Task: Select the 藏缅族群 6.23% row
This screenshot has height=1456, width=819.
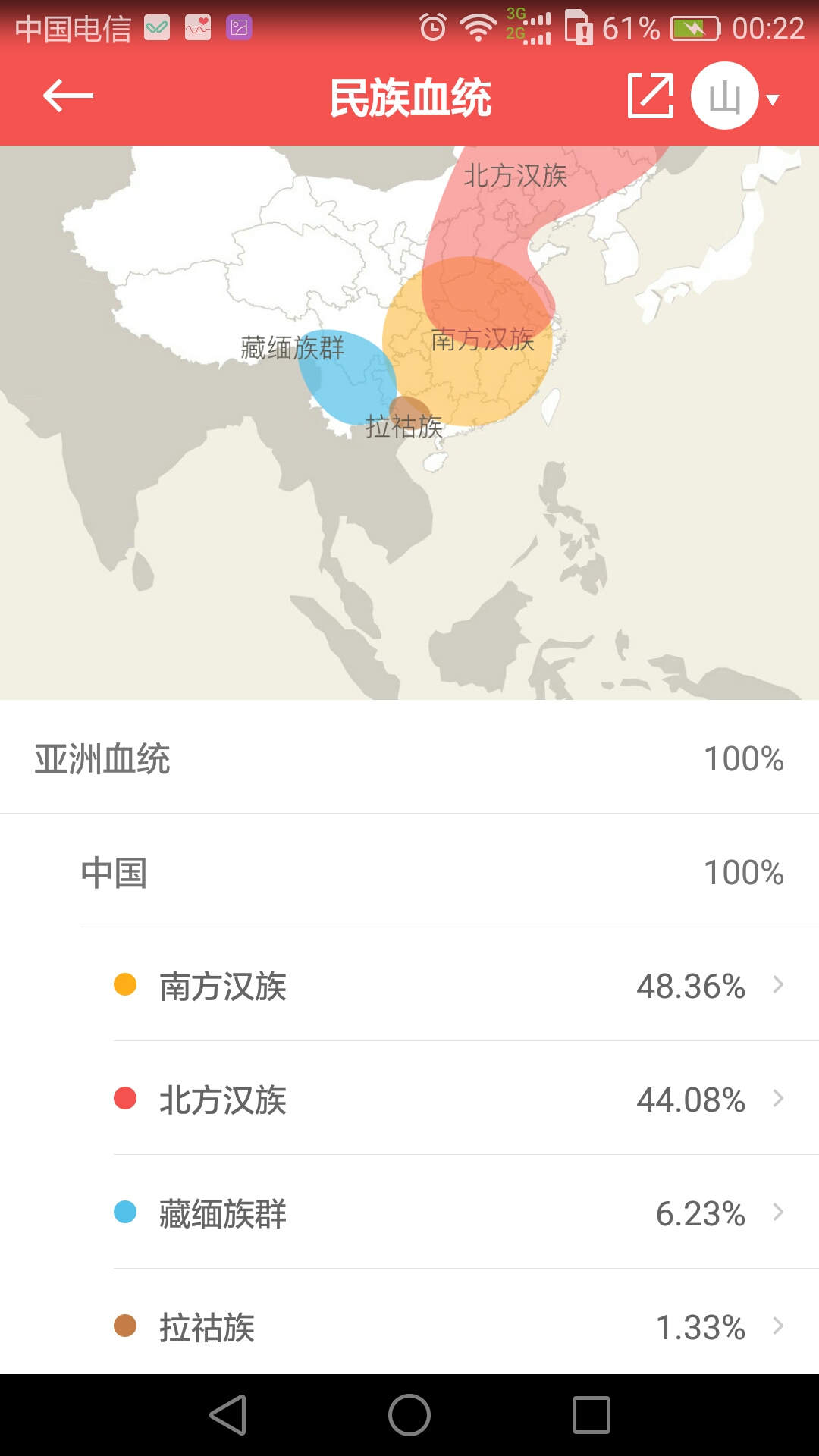Action: 449,1213
